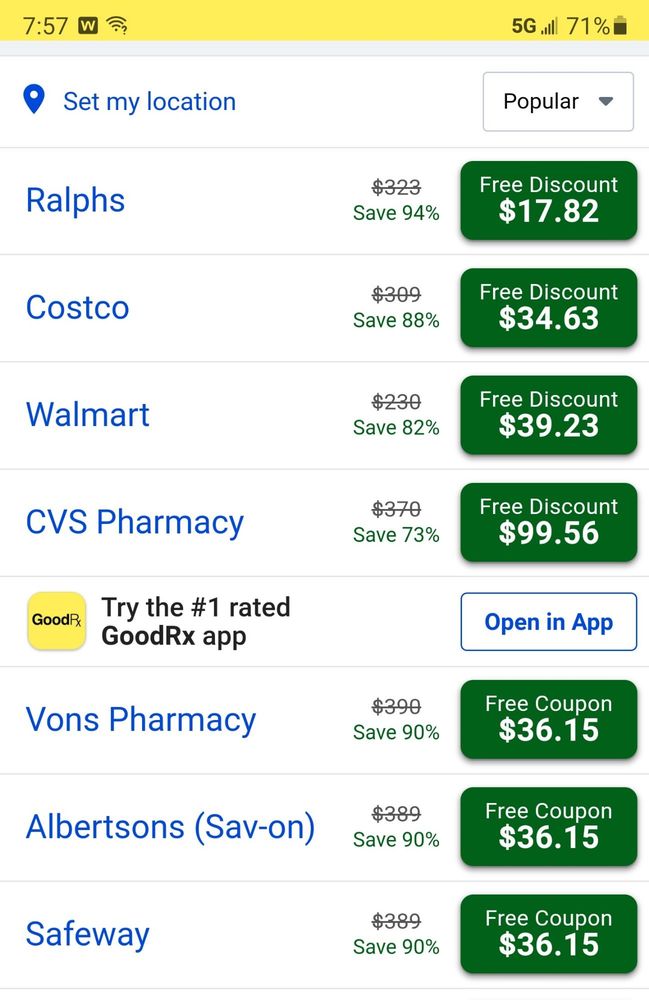
Task: Get the Free Coupon for Albertsons (Sav-on)
Action: [548, 827]
